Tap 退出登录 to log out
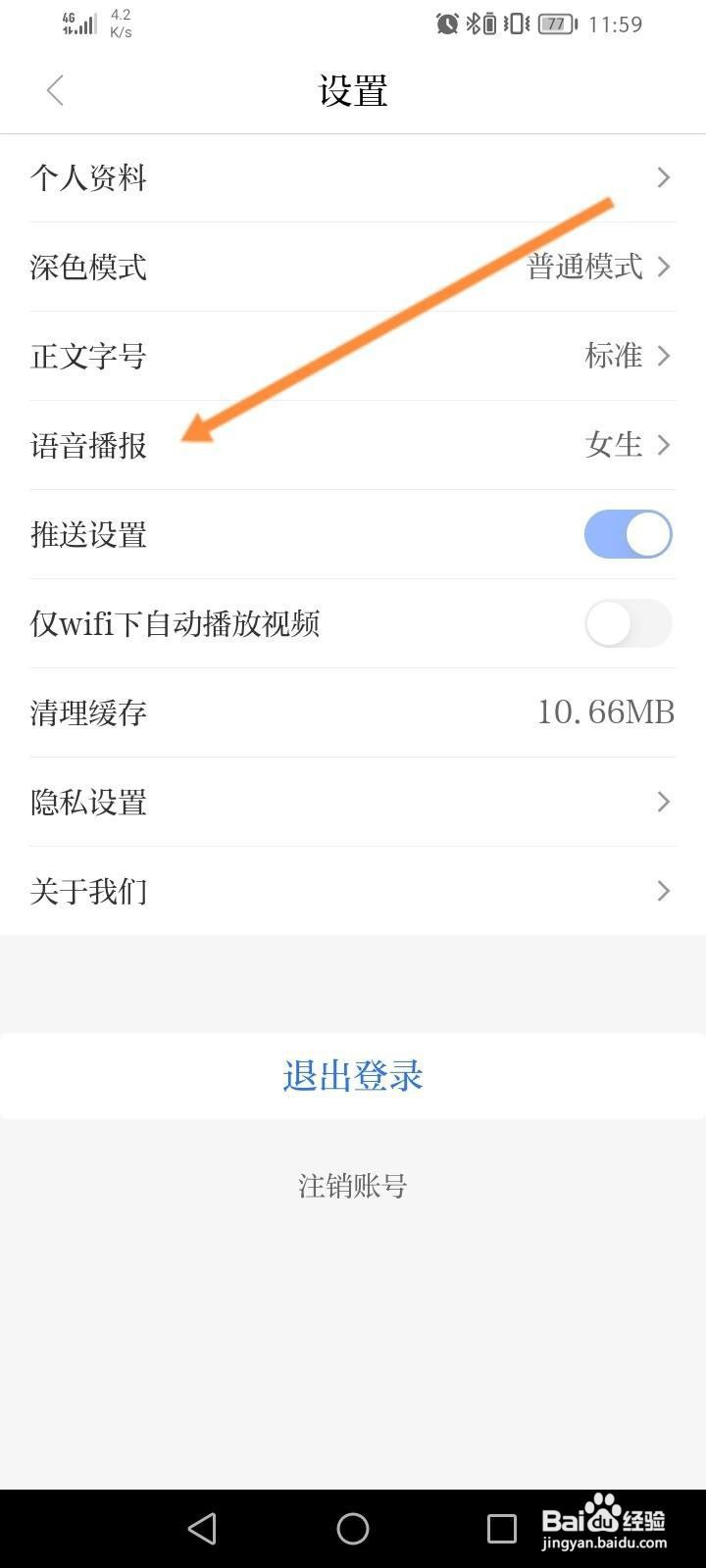The width and height of the screenshot is (706, 1568). pos(353,1075)
